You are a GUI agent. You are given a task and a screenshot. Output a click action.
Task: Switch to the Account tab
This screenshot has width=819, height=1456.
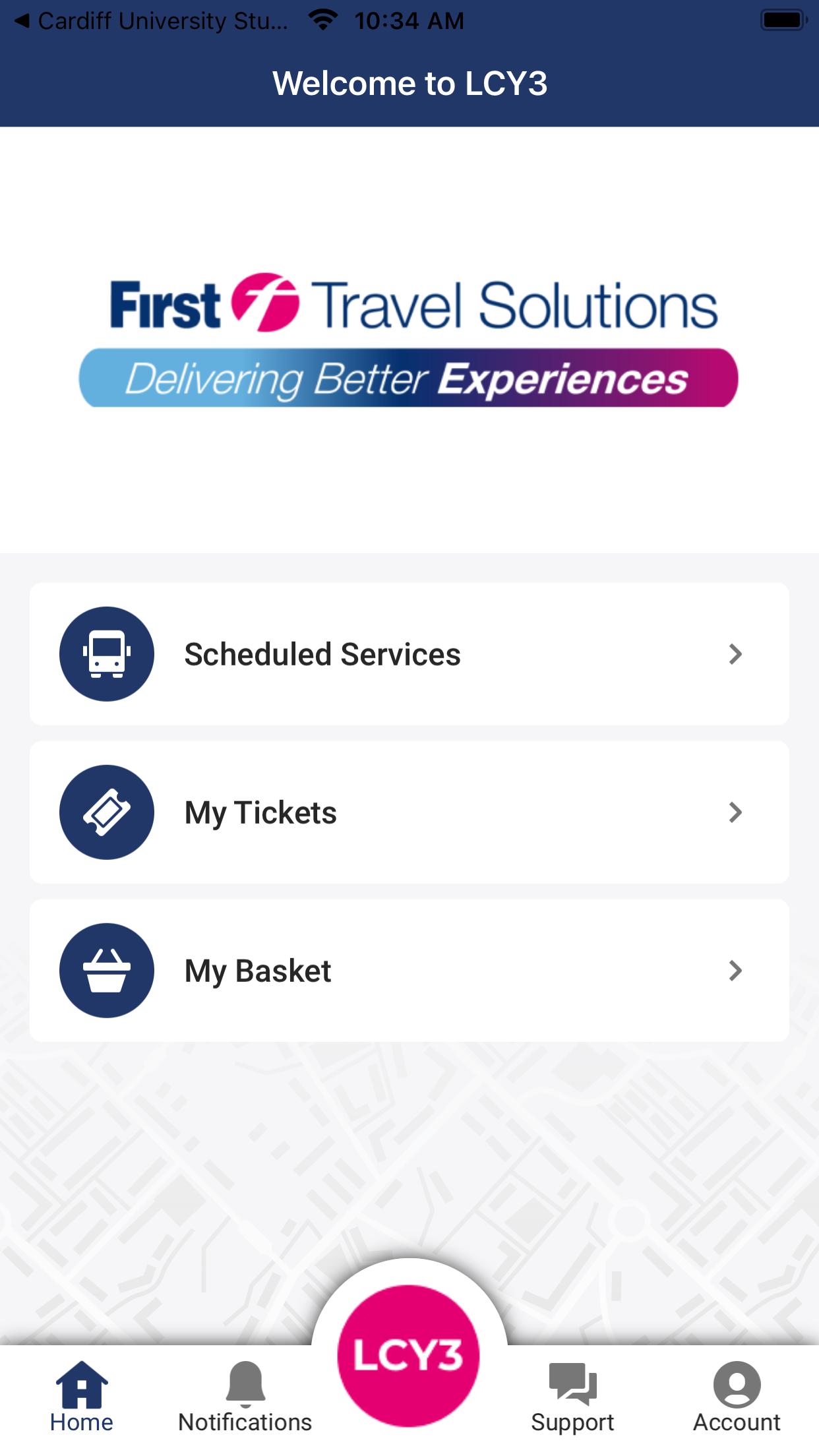(x=736, y=1397)
